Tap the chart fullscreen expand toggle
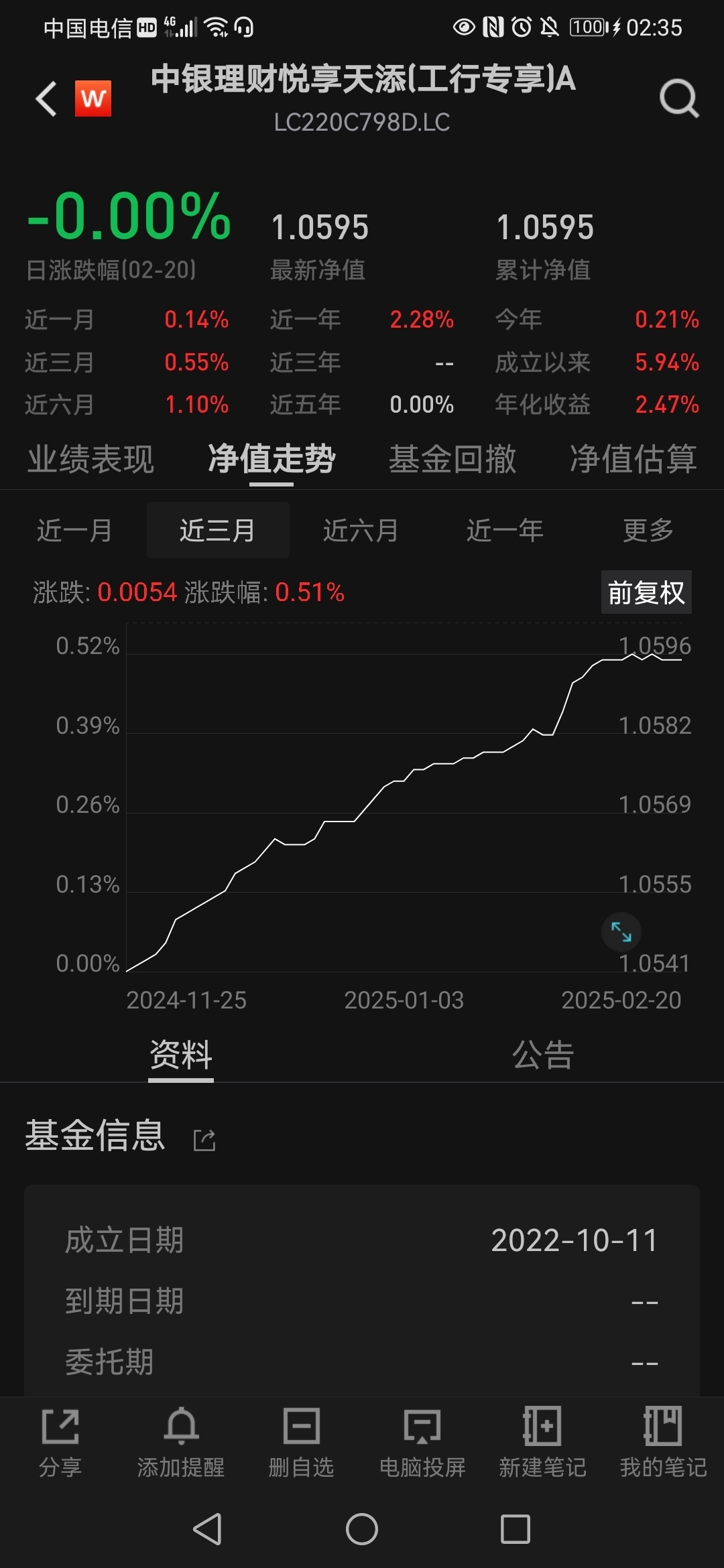The height and width of the screenshot is (1568, 724). click(x=620, y=932)
